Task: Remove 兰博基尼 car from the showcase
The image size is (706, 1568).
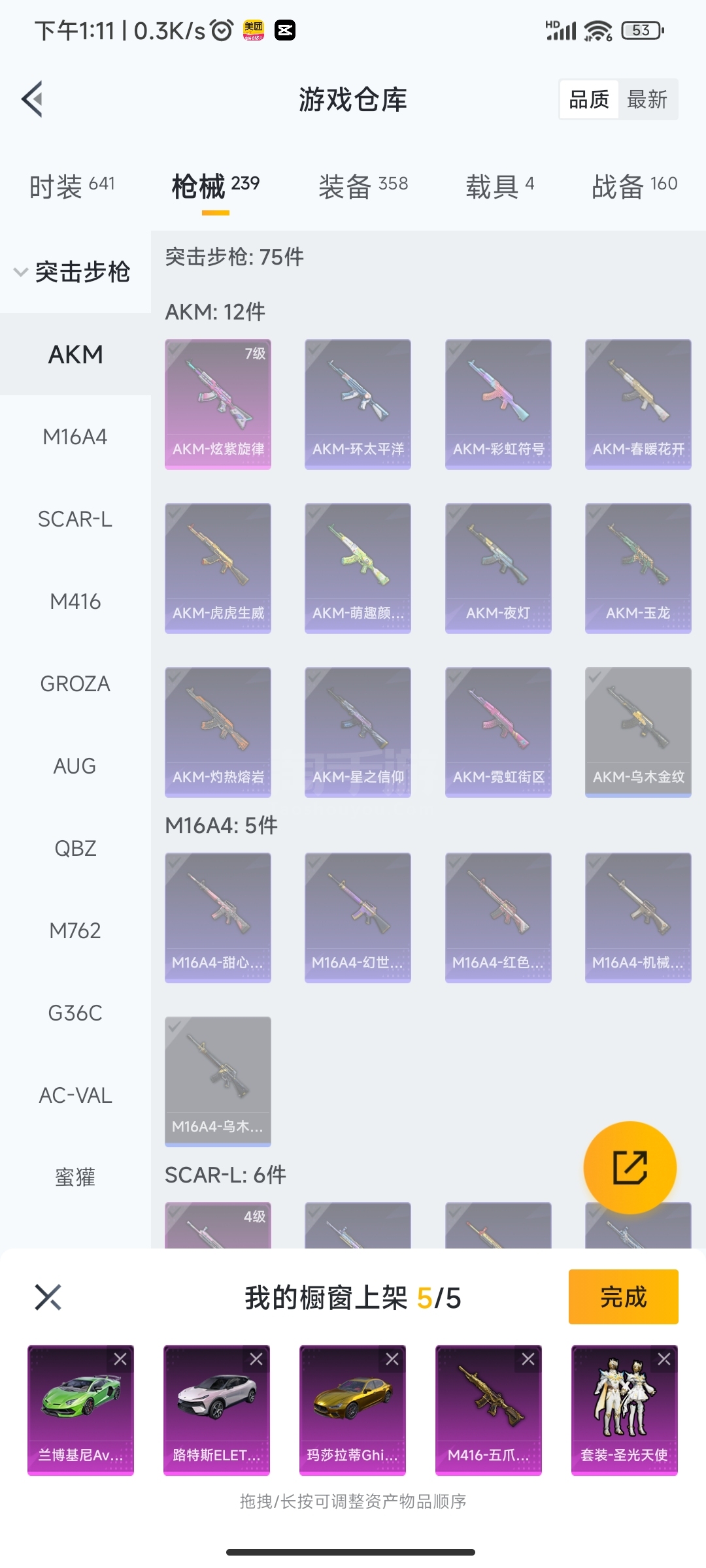Action: (120, 1360)
